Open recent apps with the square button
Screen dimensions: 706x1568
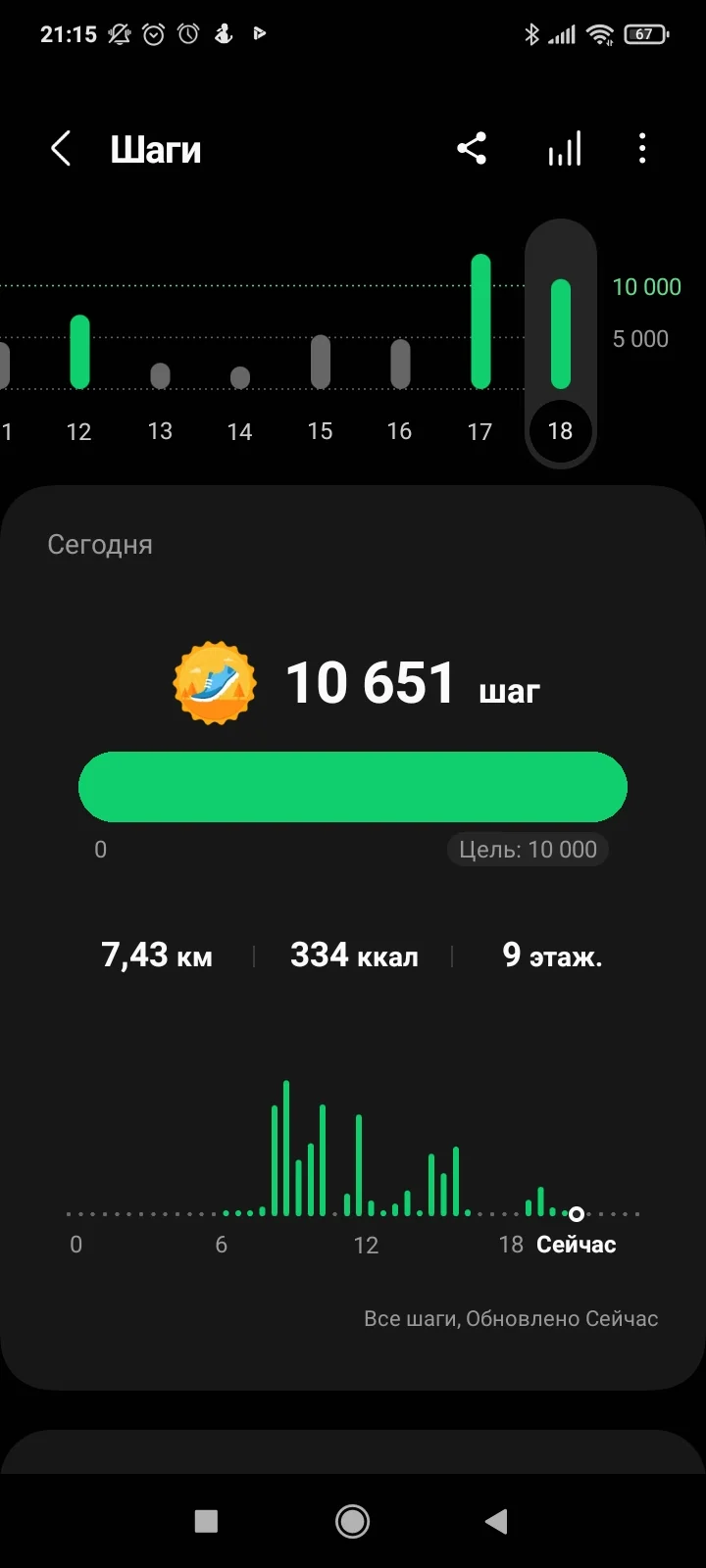pos(206,1521)
